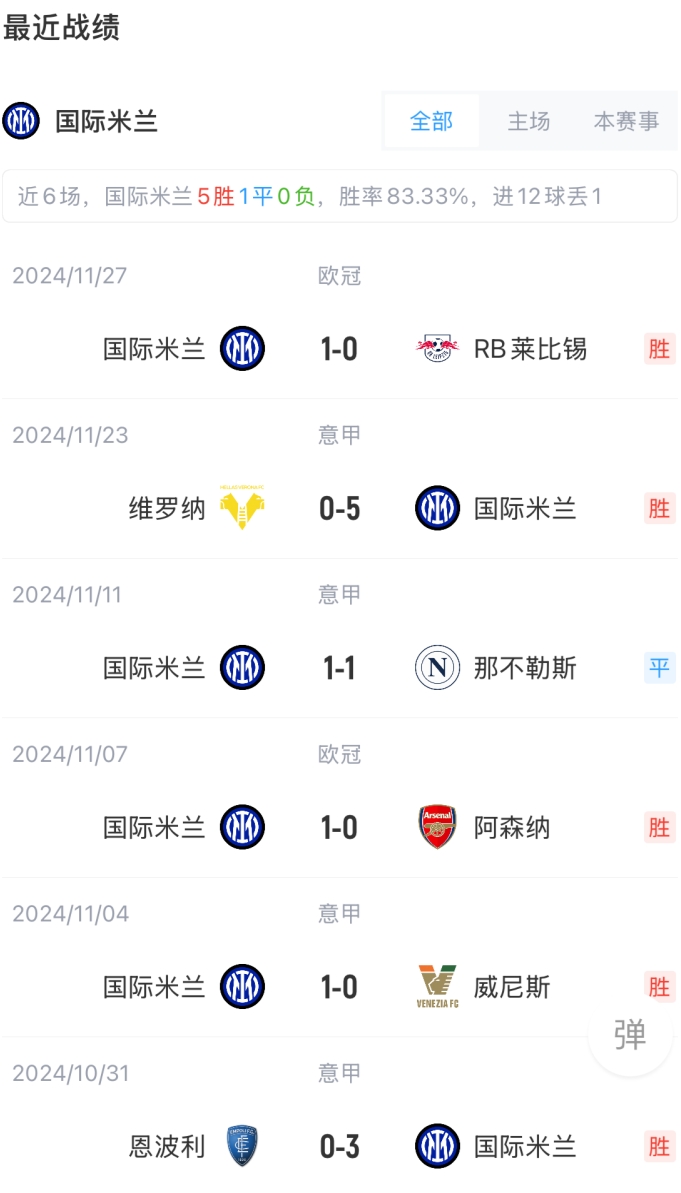Switch to the 全部 tab

(x=431, y=122)
